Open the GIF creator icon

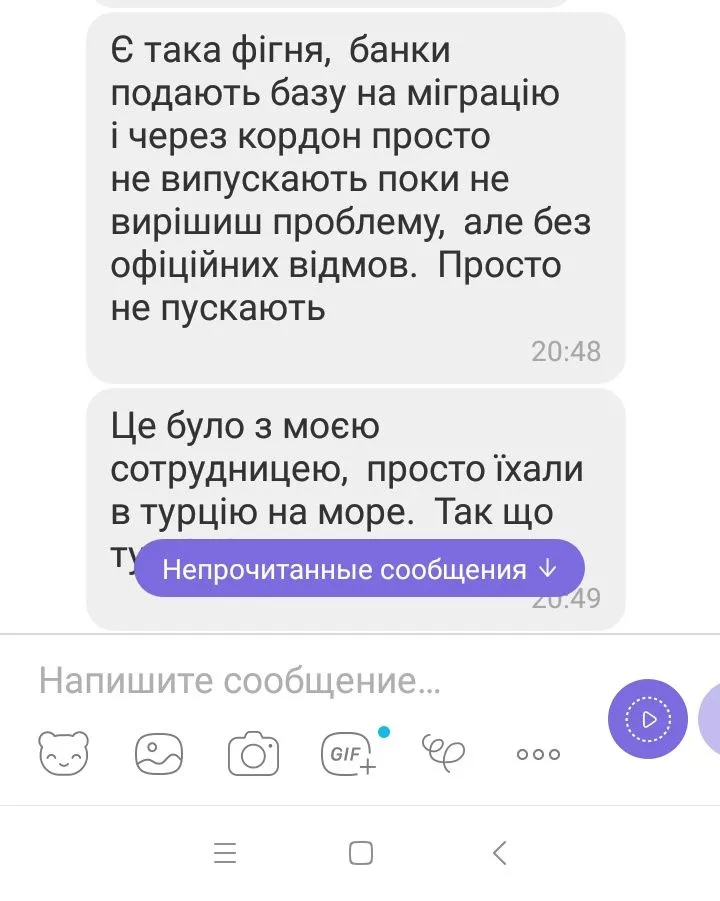348,753
